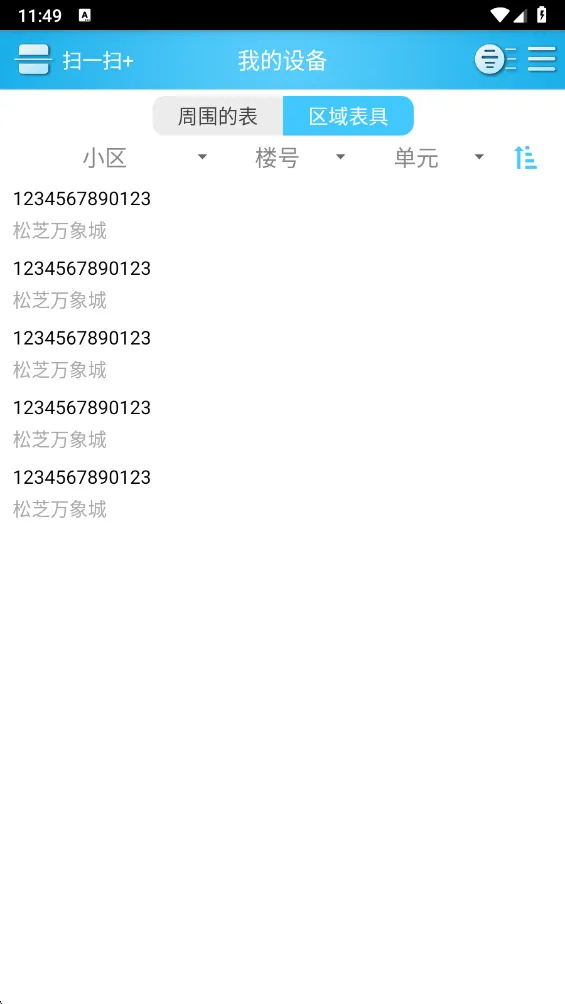Expand the 单元 dropdown

(439, 158)
